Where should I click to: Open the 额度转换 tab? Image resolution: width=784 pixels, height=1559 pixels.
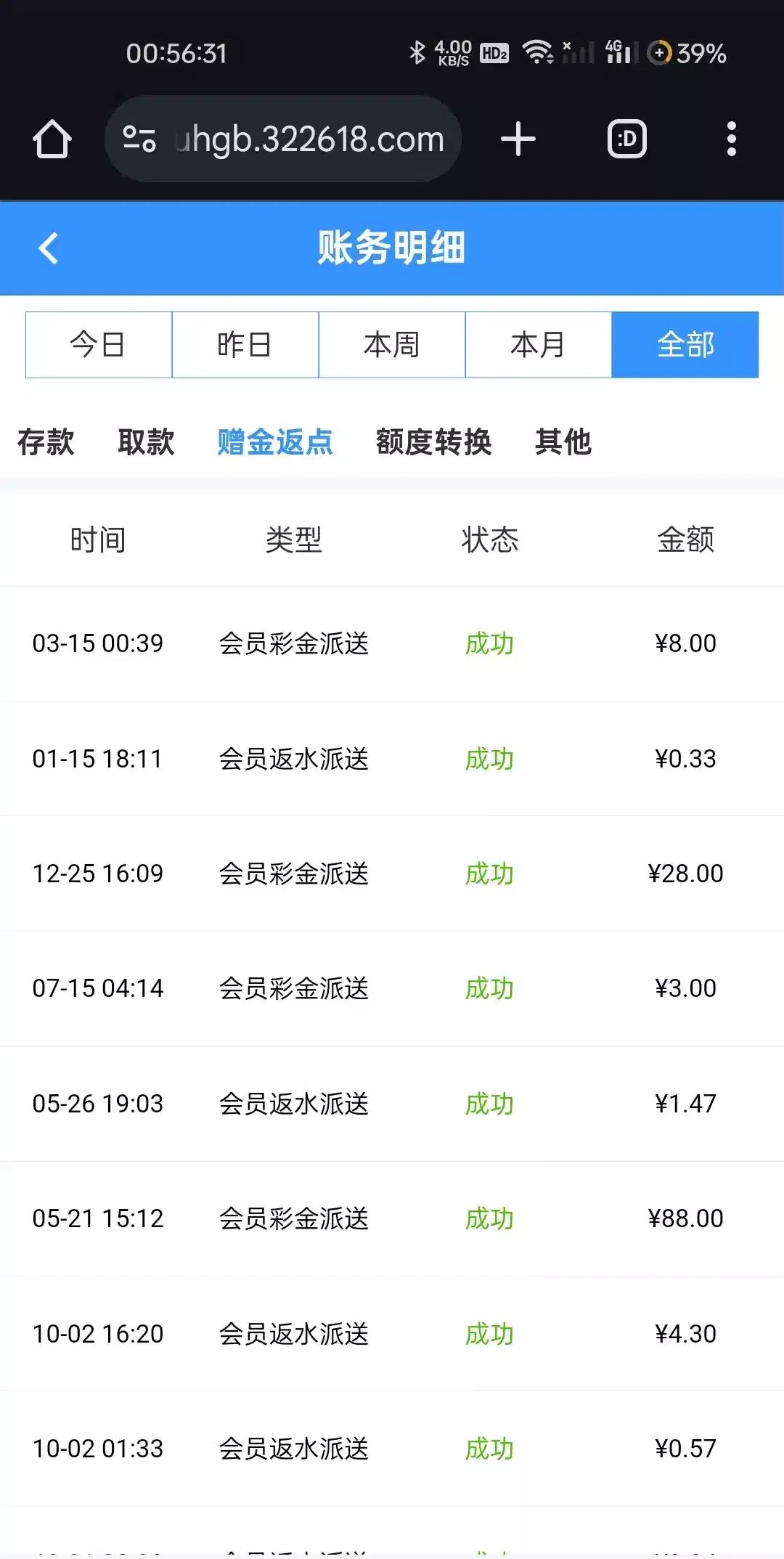point(433,441)
